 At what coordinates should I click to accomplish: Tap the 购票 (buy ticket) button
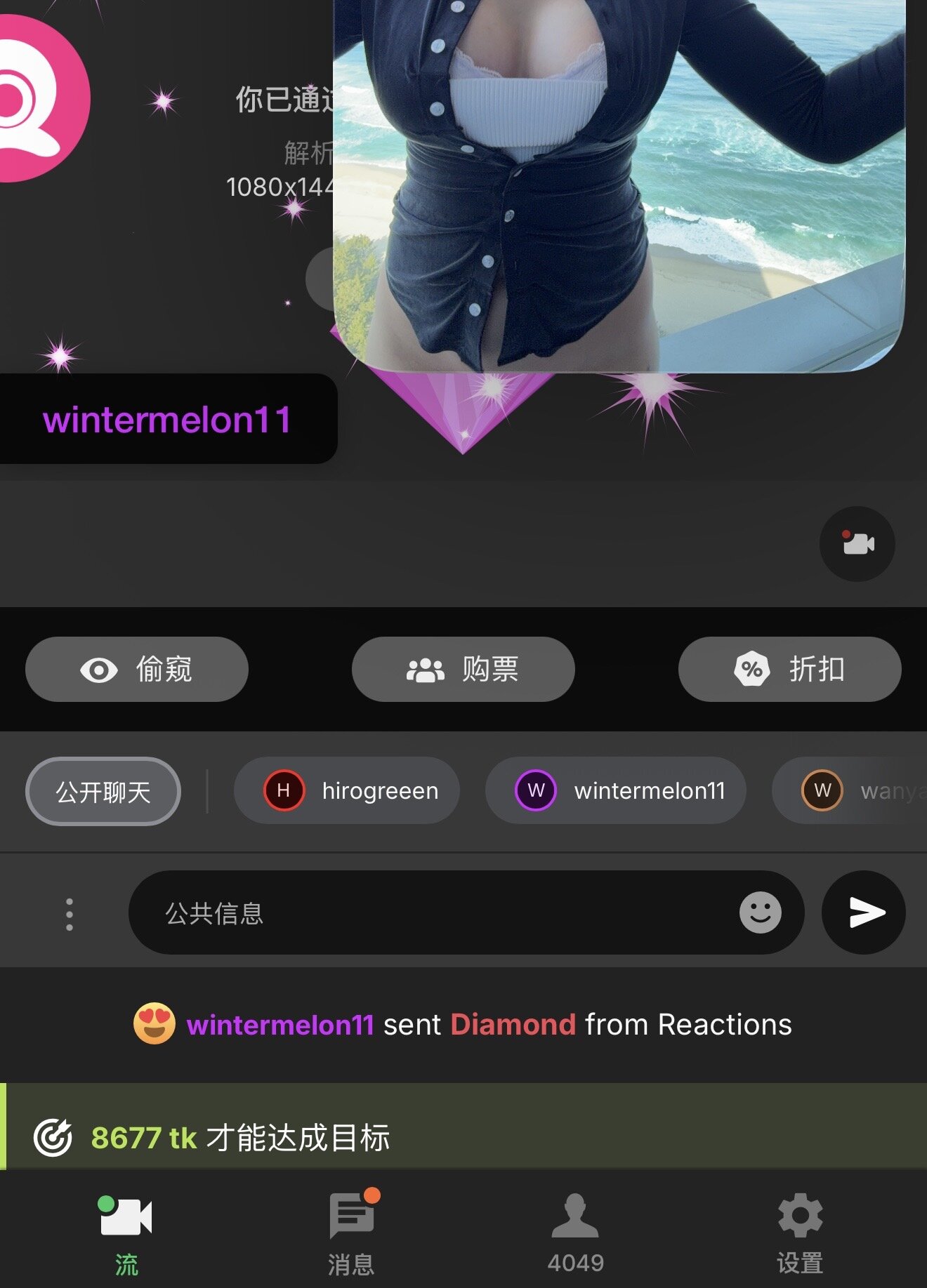point(463,670)
